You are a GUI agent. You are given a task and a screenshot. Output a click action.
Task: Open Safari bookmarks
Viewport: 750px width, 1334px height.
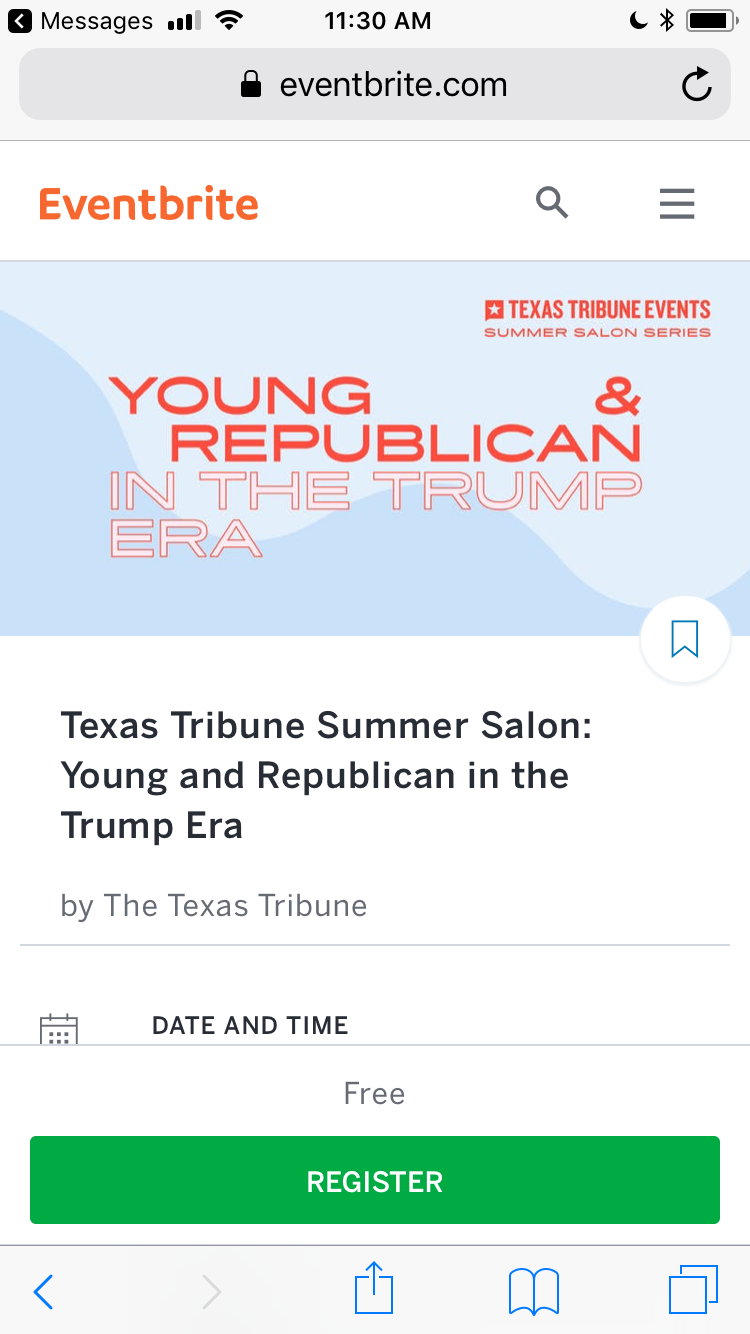[533, 1290]
